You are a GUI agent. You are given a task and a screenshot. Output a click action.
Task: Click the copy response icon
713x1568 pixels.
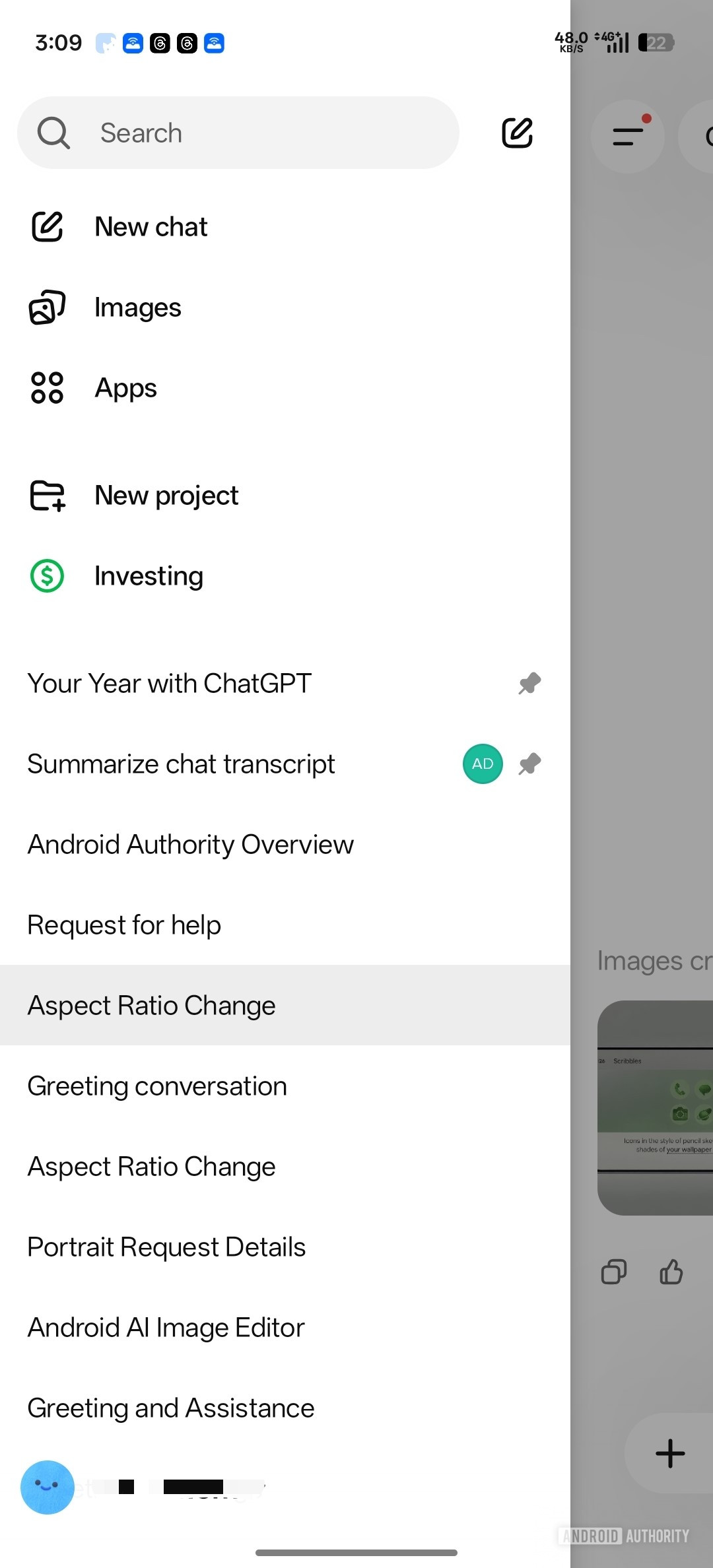point(613,1272)
